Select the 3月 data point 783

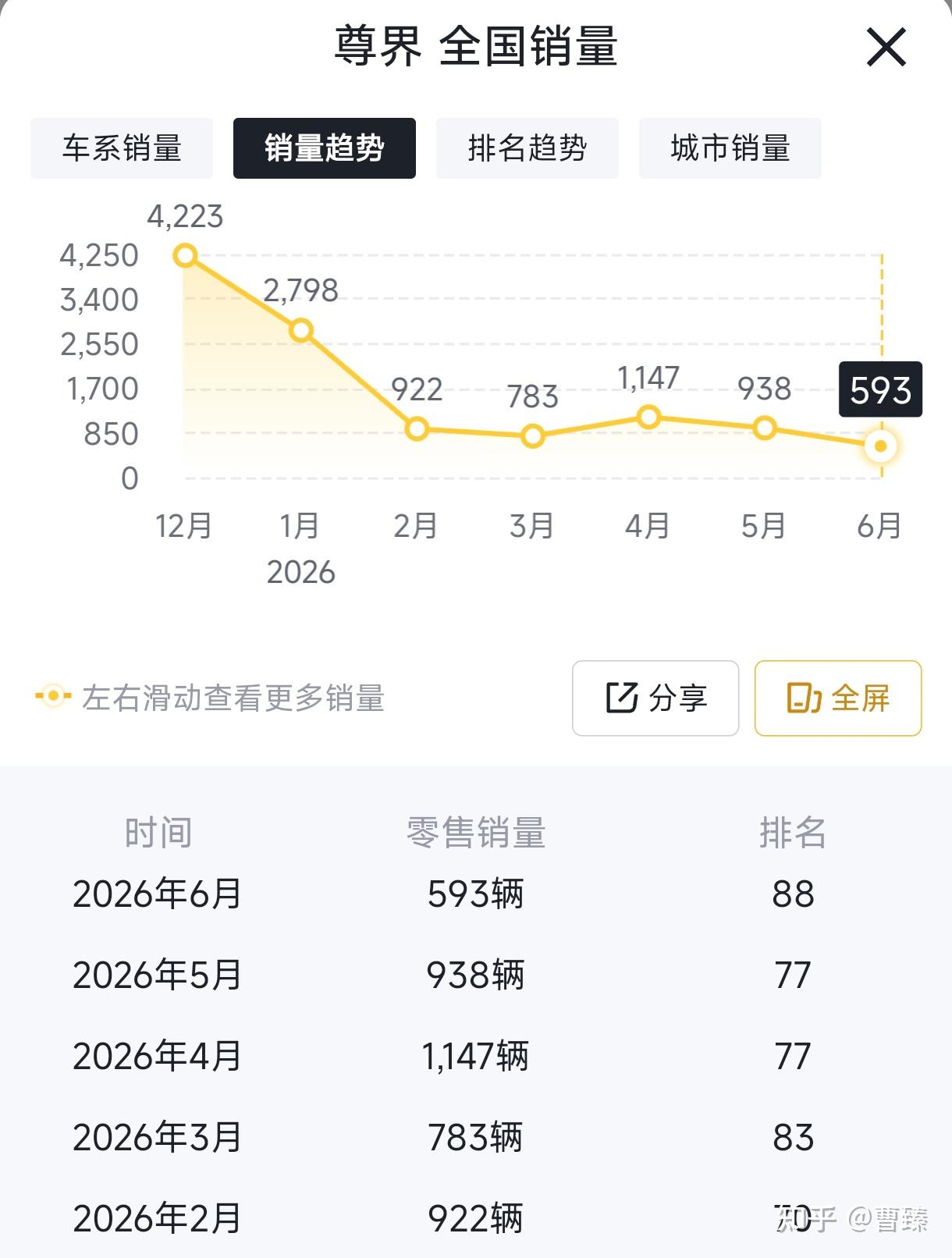[533, 436]
